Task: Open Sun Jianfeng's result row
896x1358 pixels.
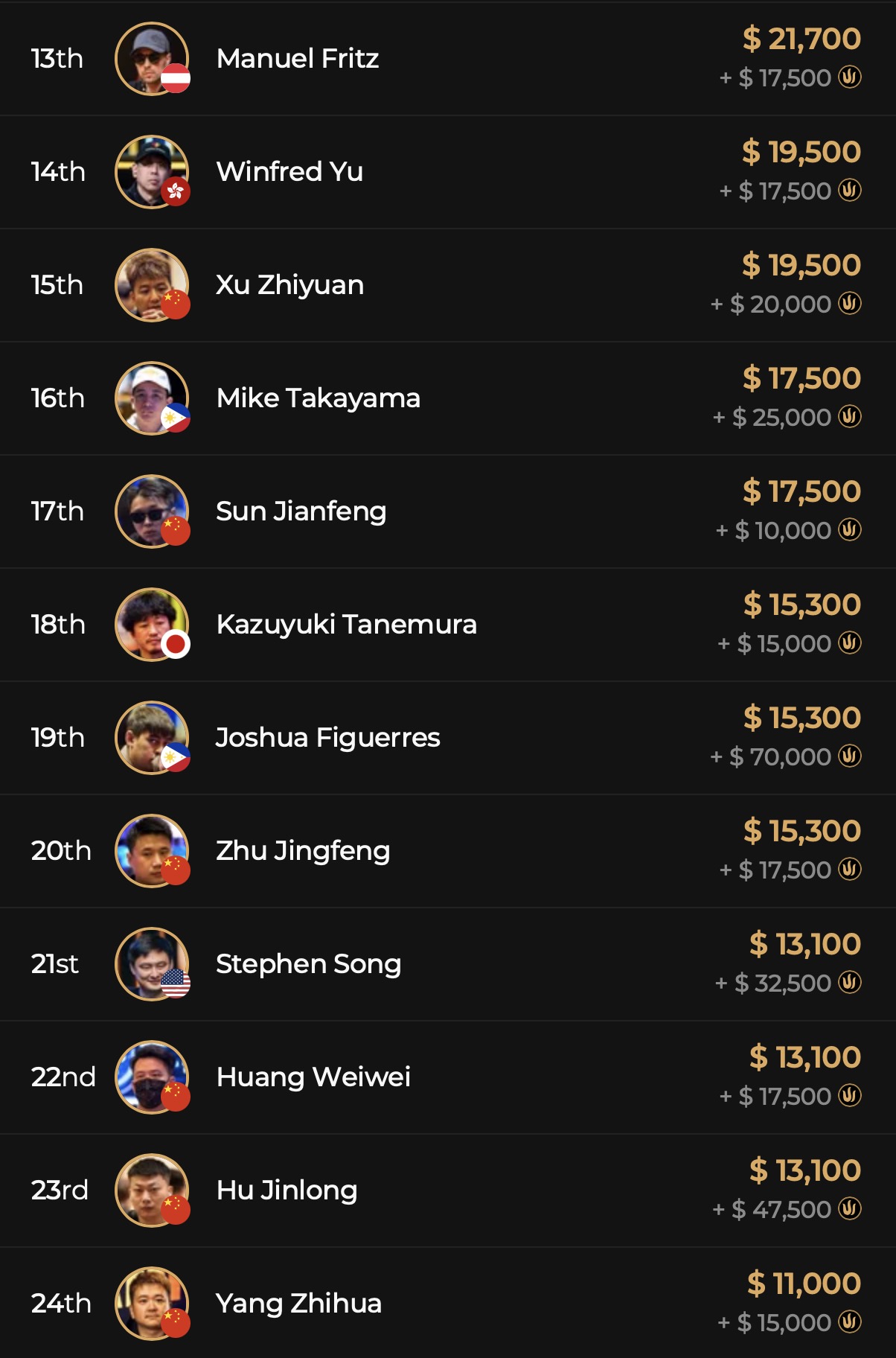Action: (x=301, y=511)
